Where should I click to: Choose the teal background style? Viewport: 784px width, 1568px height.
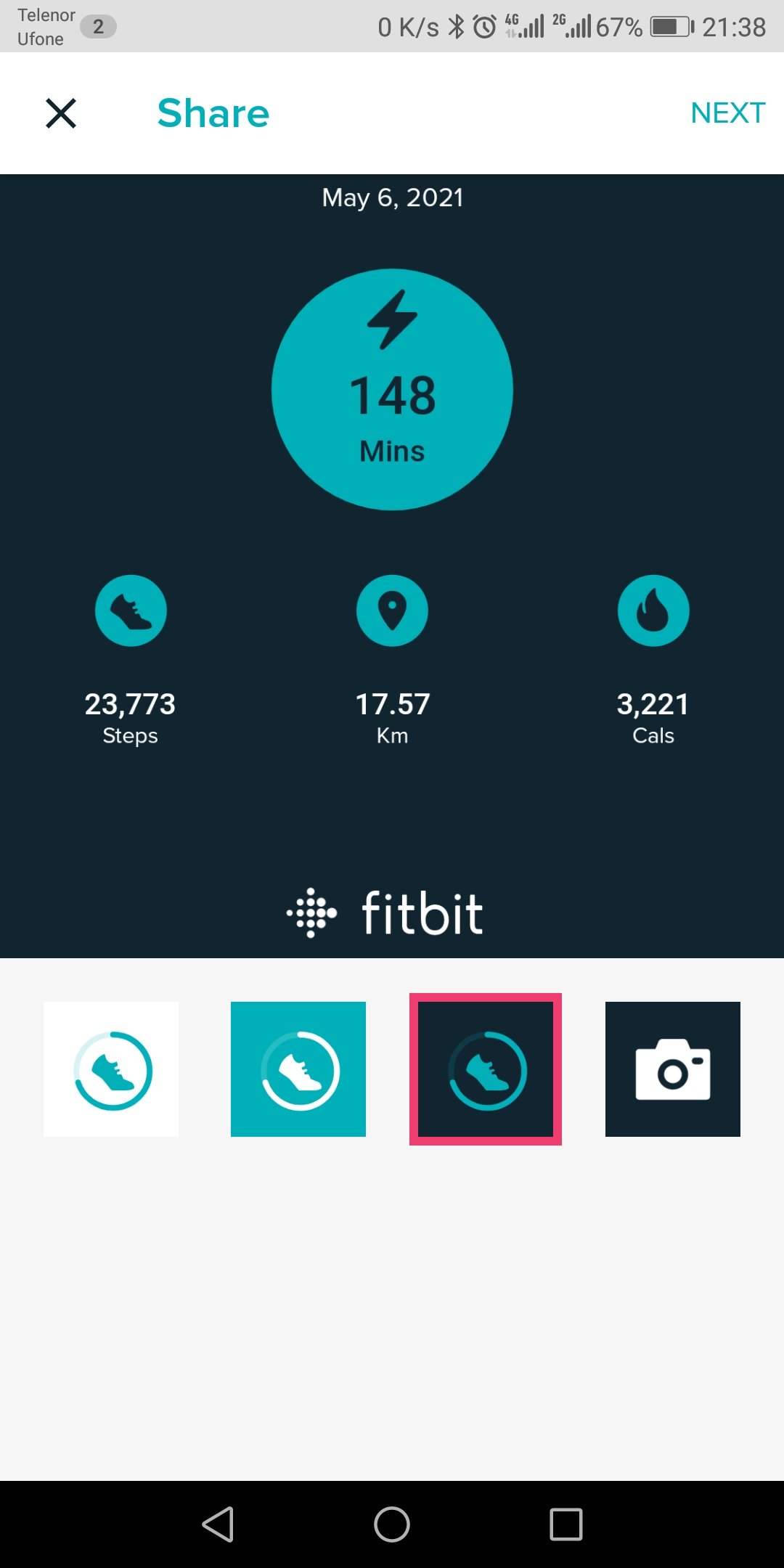pos(298,1069)
